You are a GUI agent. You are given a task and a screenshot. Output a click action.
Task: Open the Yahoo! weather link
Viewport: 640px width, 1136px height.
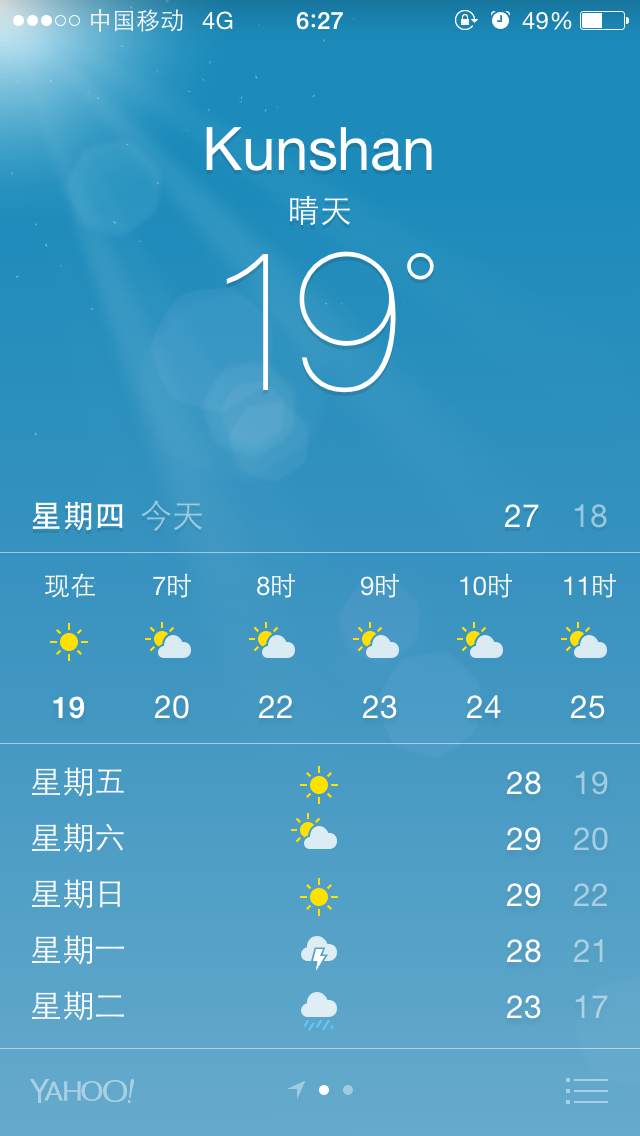pyautogui.click(x=82, y=1090)
